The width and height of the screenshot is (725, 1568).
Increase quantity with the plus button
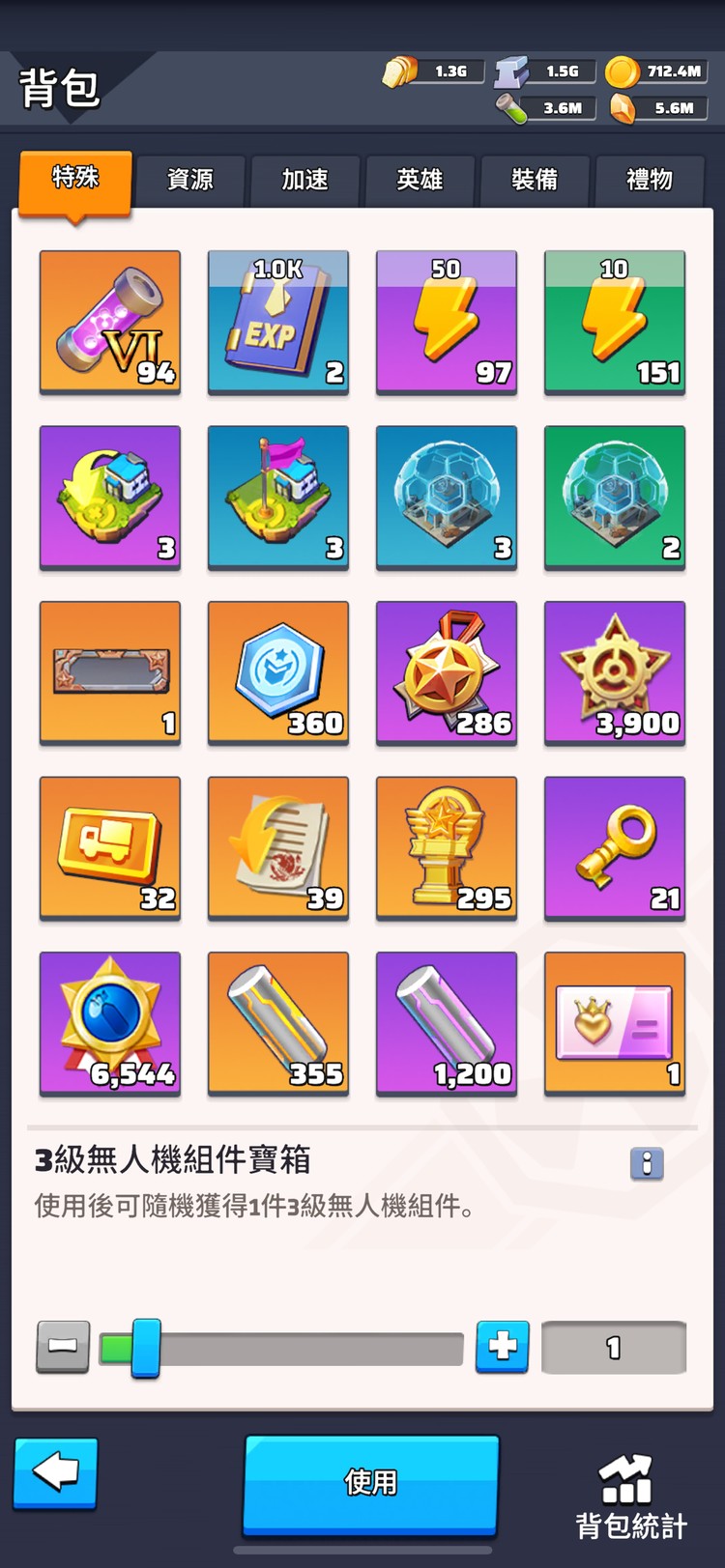point(502,1346)
